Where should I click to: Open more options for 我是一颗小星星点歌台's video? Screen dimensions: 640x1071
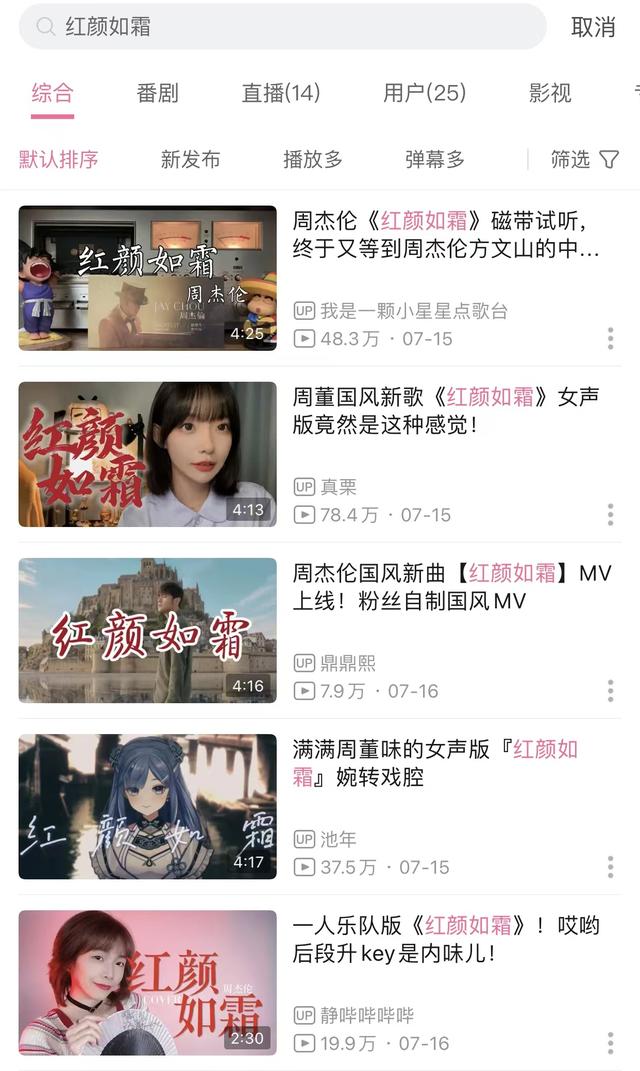(x=610, y=339)
